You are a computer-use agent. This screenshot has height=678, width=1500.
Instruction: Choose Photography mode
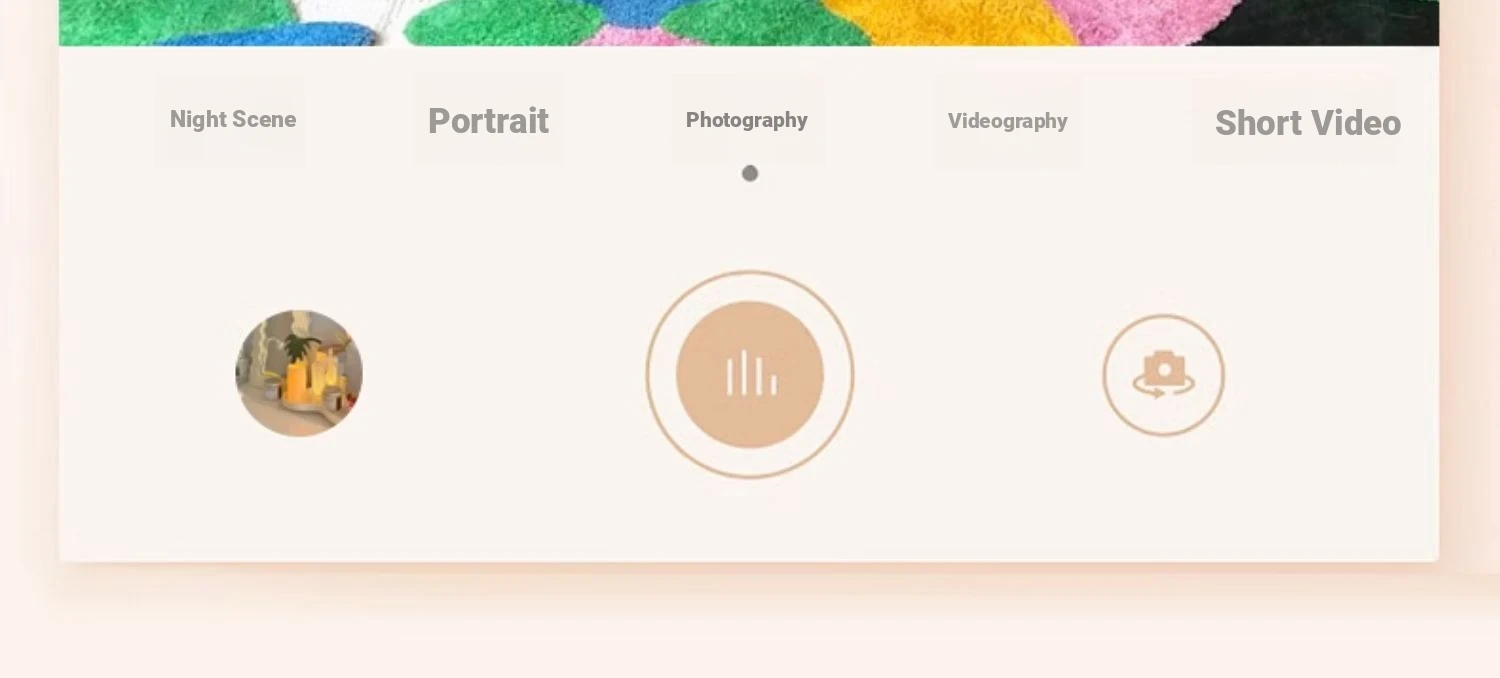pos(747,120)
